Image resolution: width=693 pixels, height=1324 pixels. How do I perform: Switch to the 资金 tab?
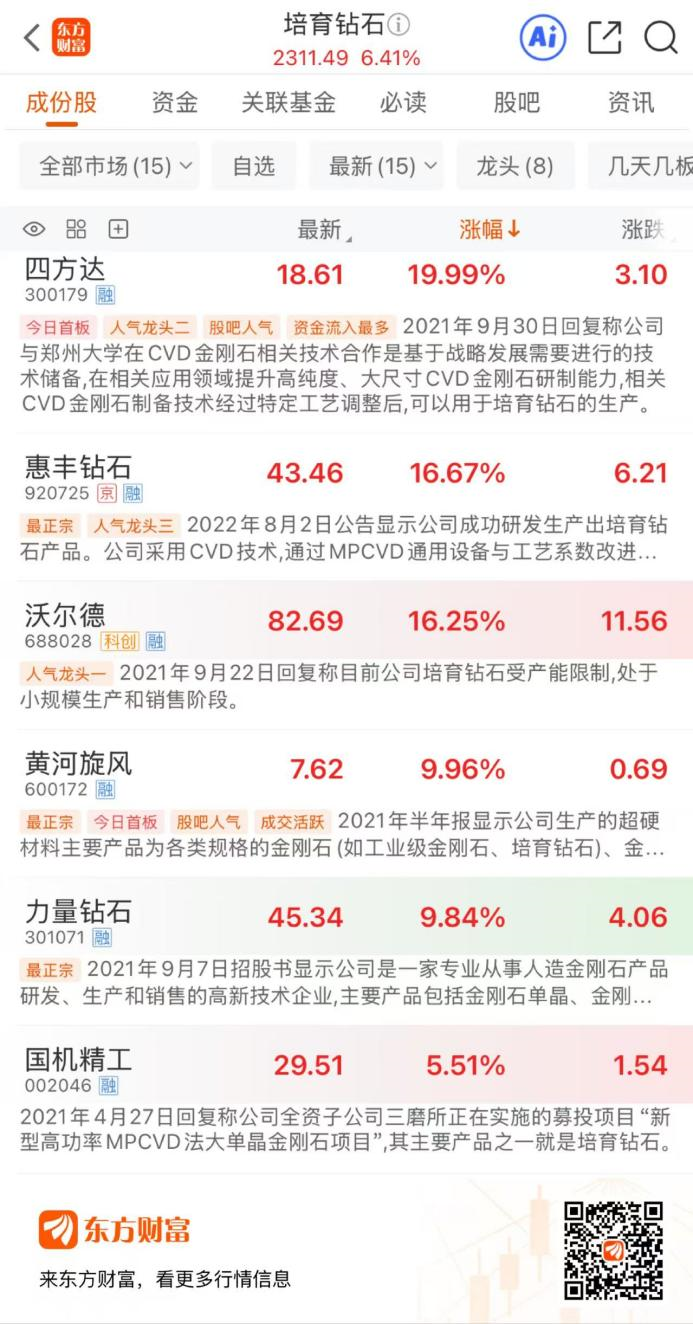(x=175, y=102)
